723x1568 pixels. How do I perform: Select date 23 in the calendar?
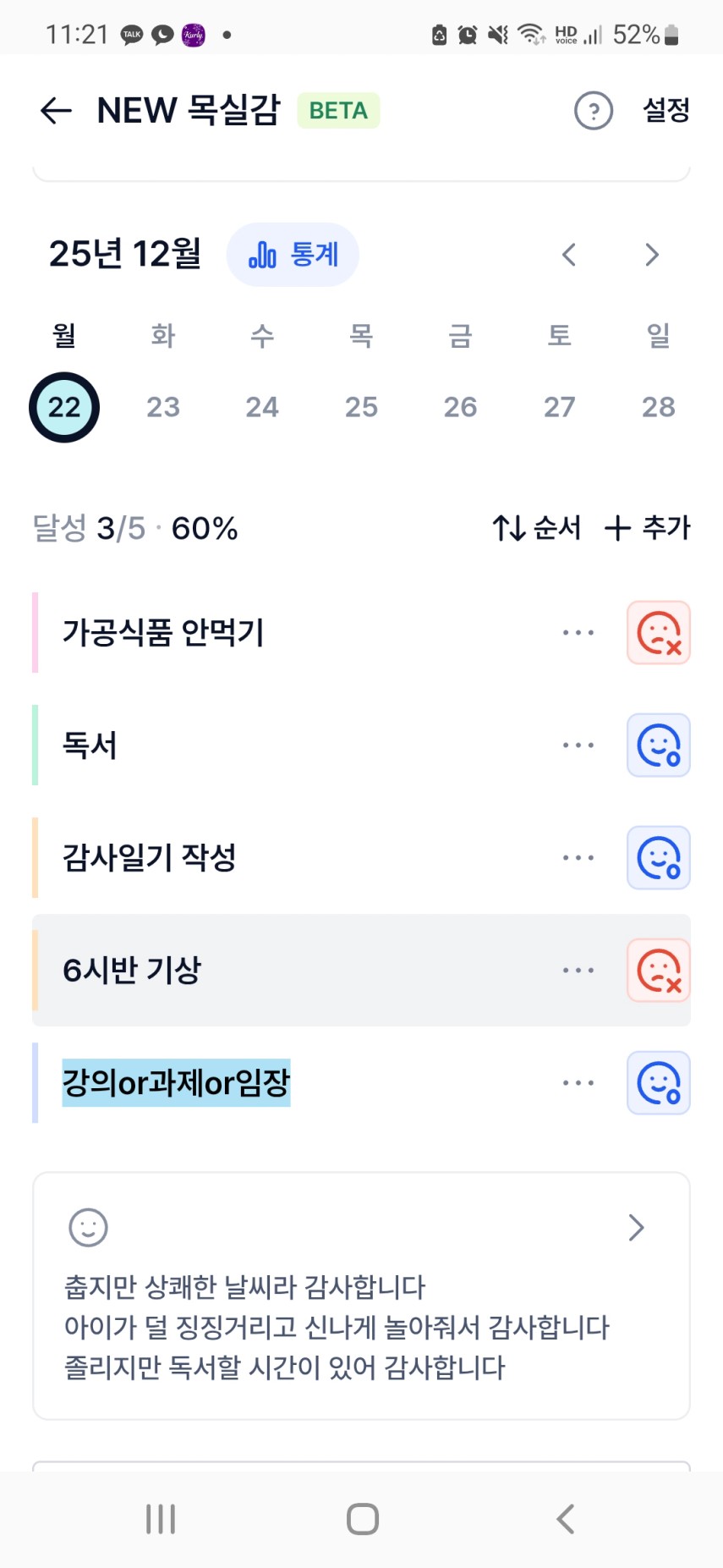(163, 407)
